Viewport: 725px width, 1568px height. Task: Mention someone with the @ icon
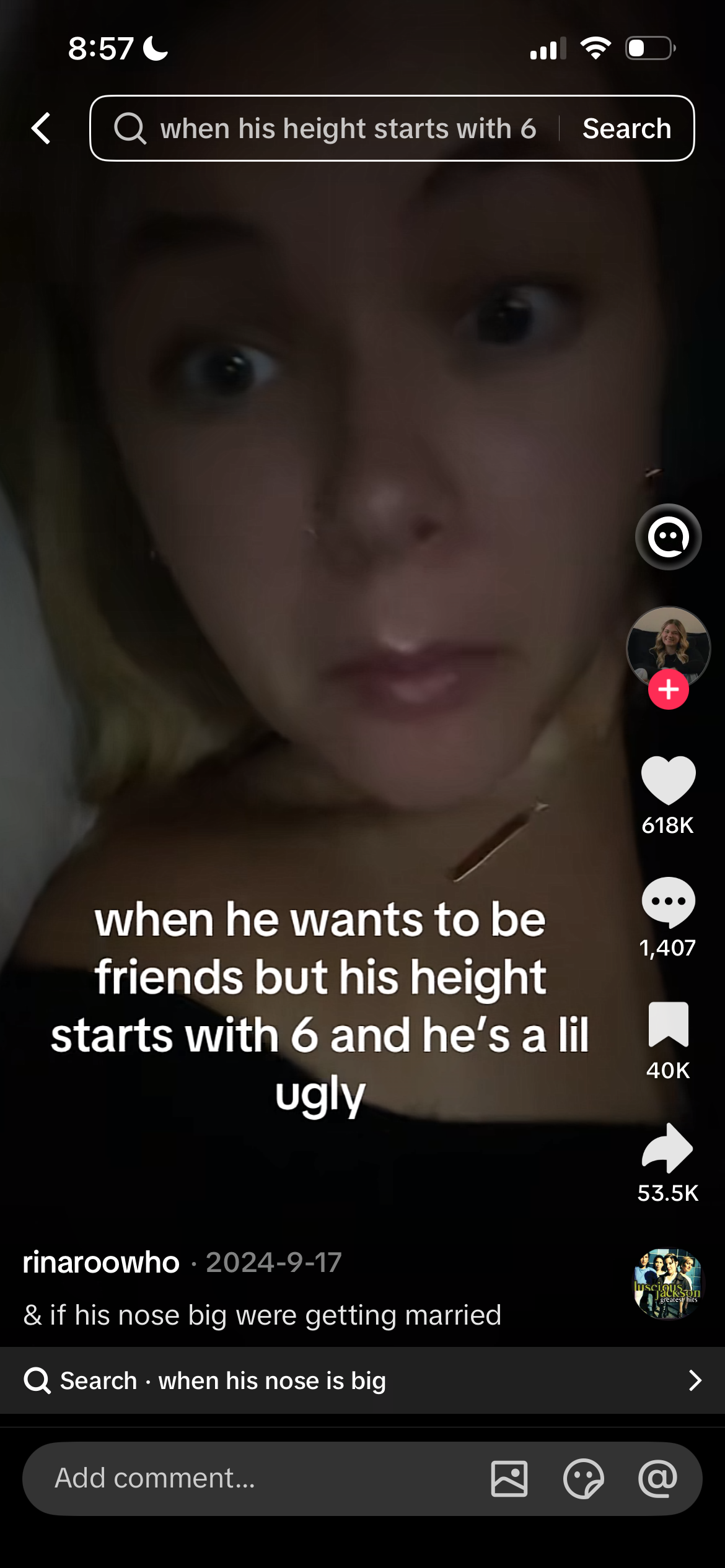point(657,1478)
